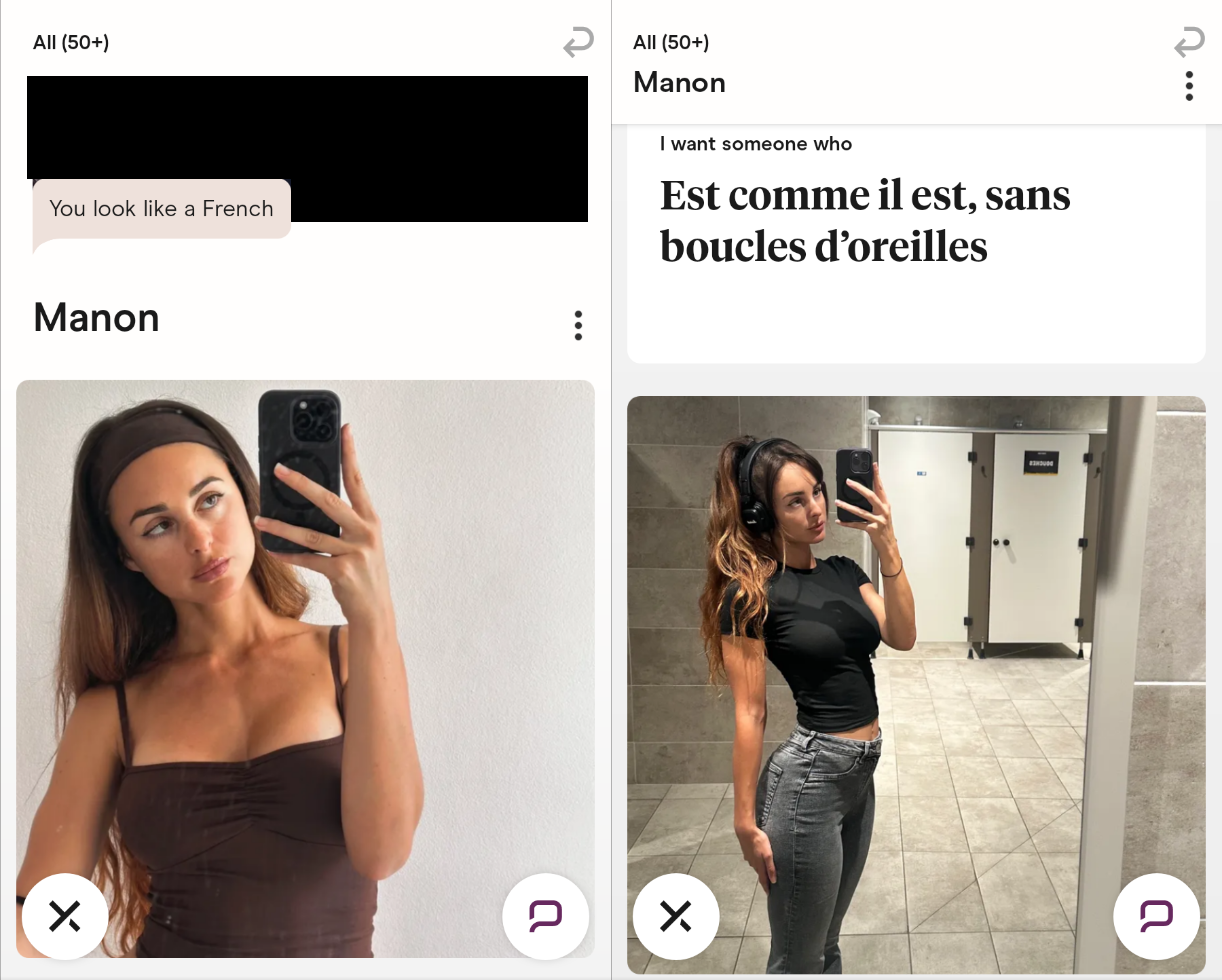Skip Manon using the X on the headband selfie

[x=65, y=916]
